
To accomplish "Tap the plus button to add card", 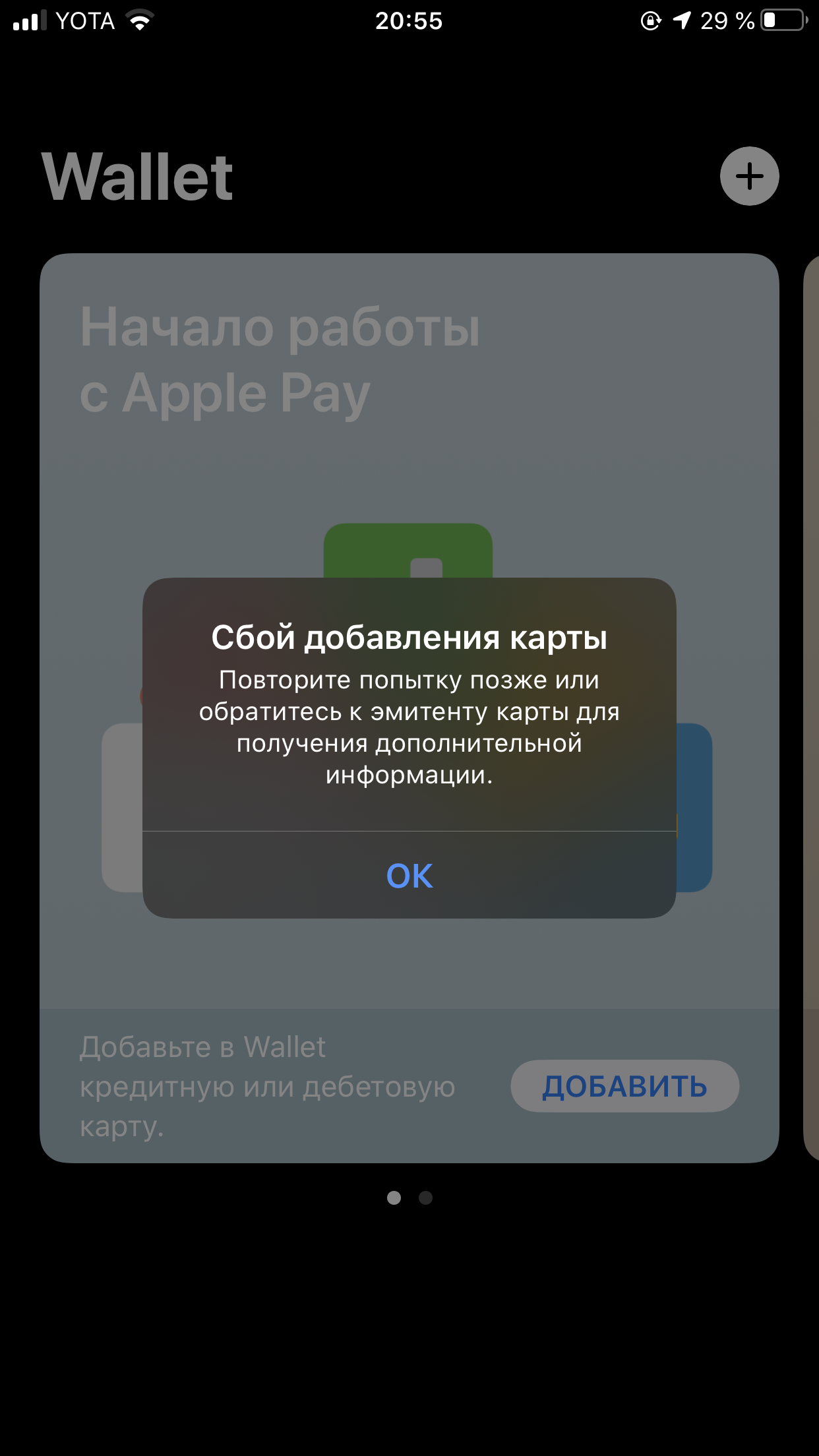I will (x=749, y=176).
